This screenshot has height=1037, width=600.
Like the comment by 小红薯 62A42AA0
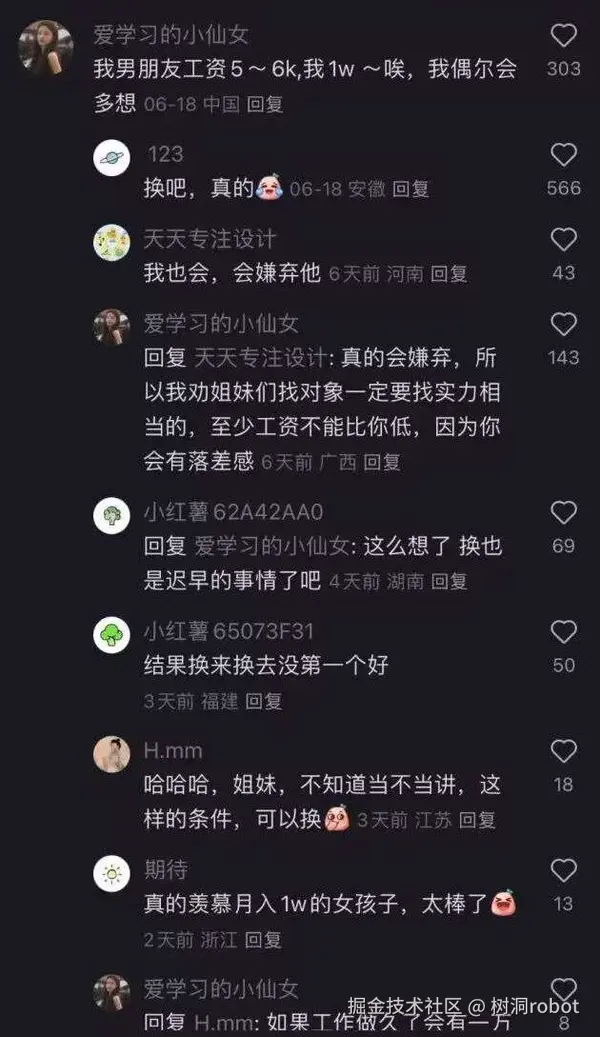coord(564,513)
